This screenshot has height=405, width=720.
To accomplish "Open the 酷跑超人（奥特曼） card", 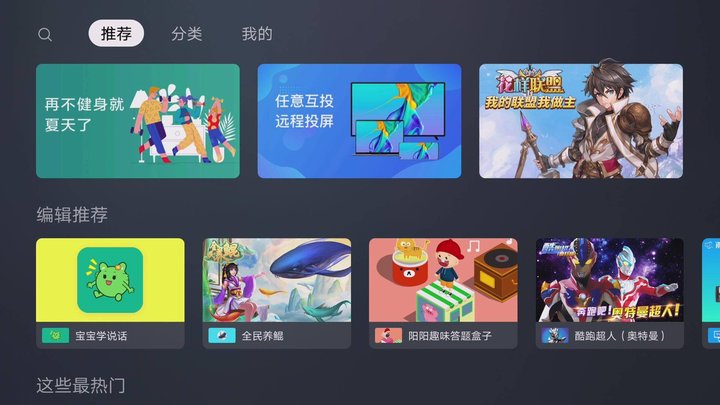I will tap(609, 293).
